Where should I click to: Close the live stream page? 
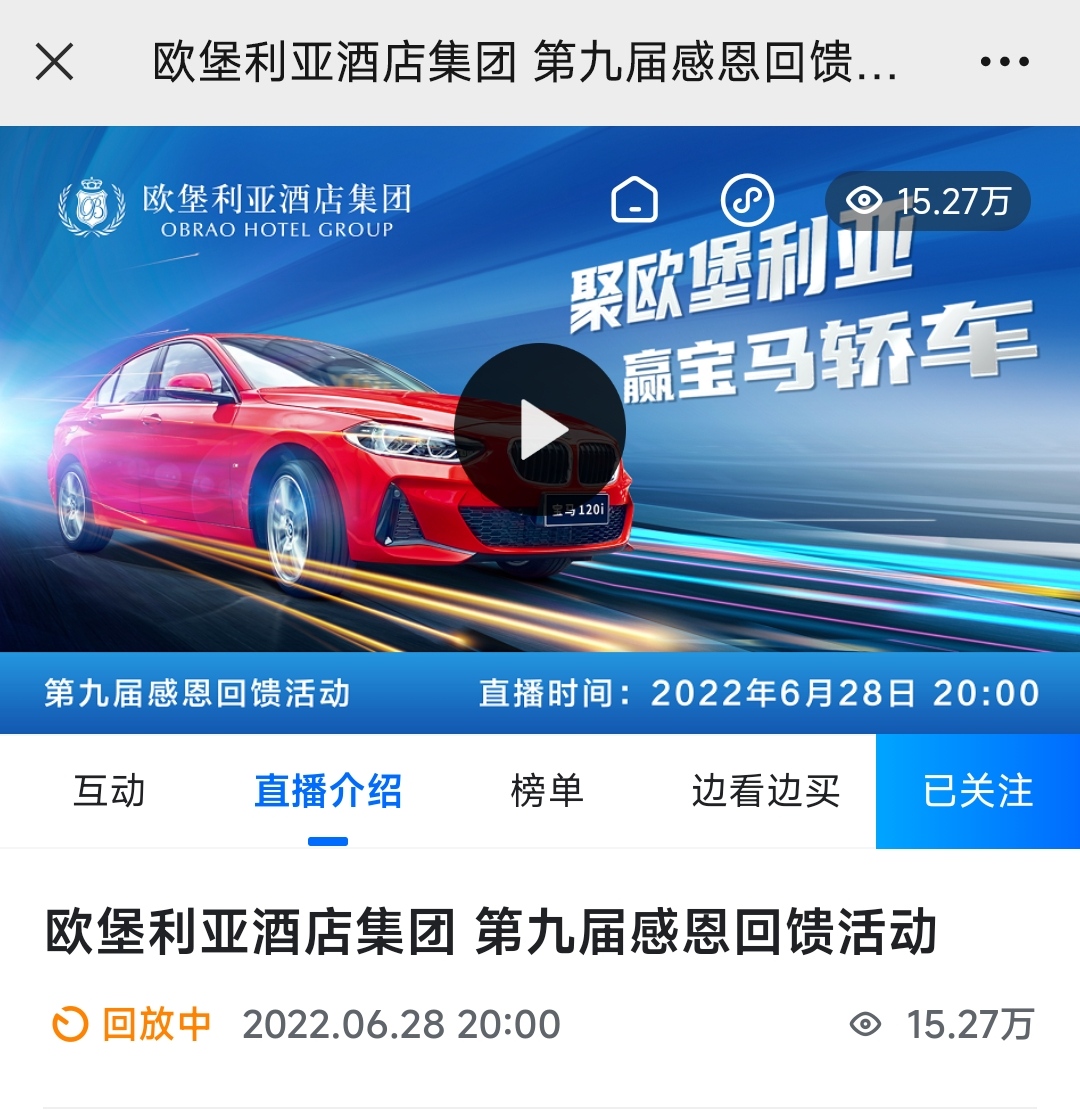pos(54,62)
